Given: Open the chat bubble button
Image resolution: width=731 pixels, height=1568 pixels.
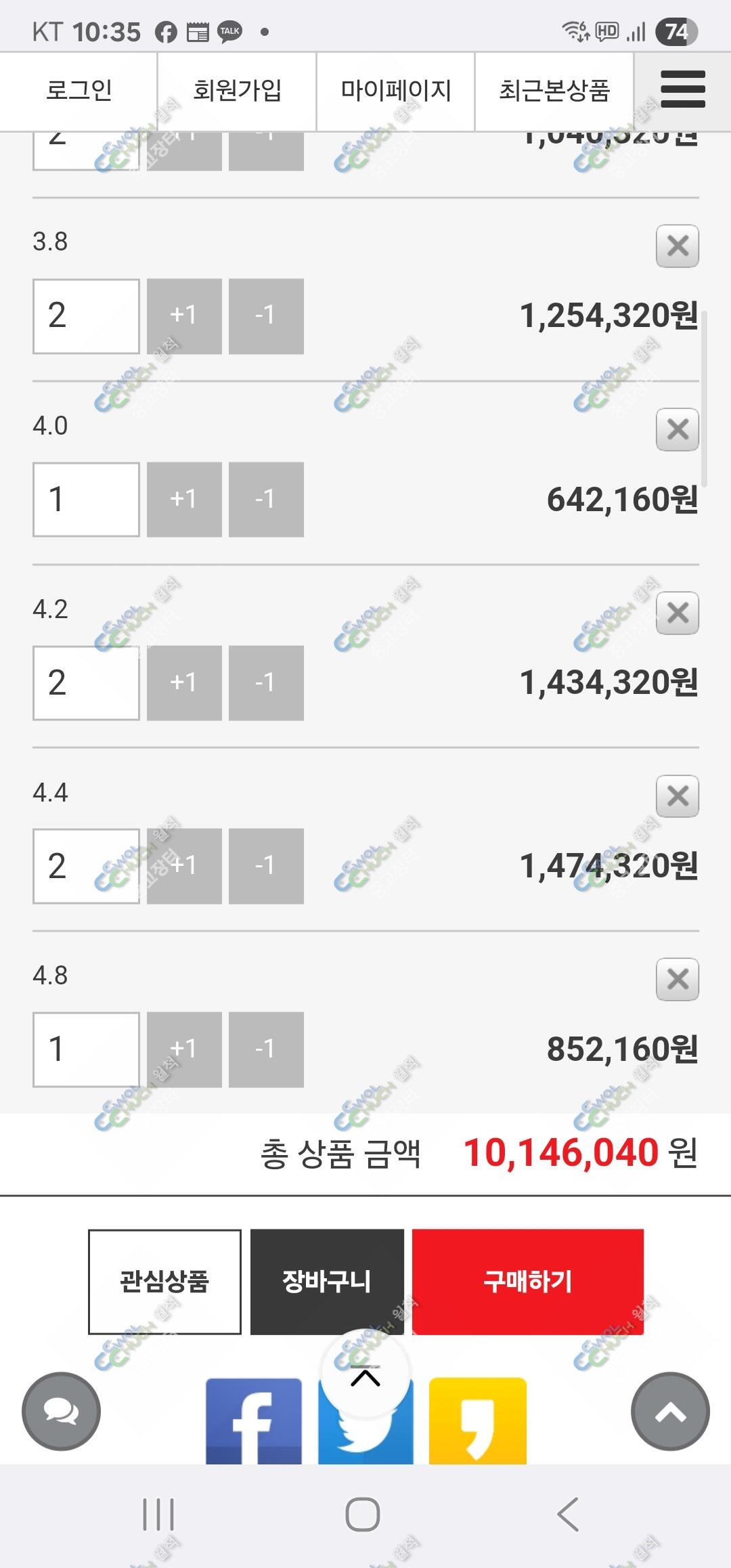Looking at the screenshot, I should coord(61,1412).
